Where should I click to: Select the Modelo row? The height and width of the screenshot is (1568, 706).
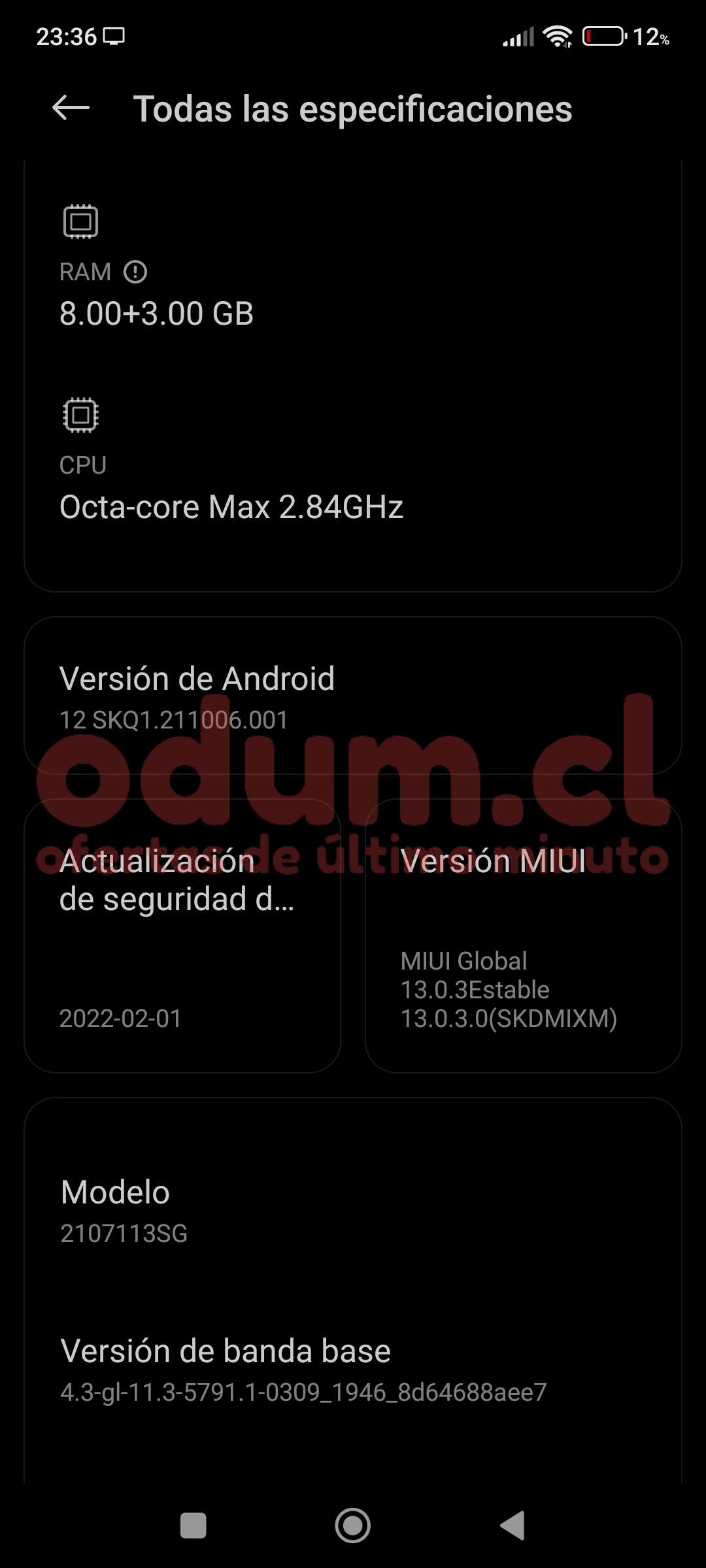coord(353,1211)
